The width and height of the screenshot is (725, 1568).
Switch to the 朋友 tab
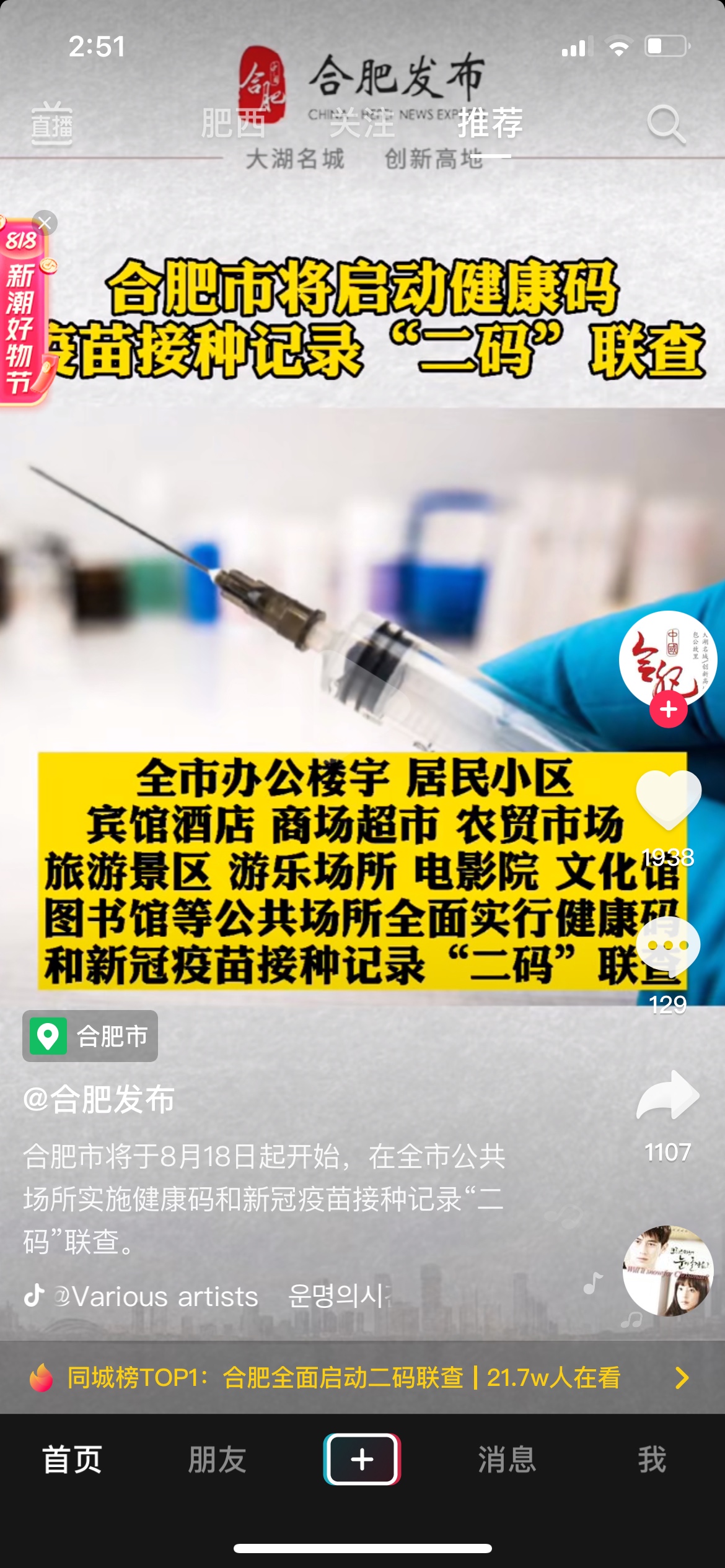pyautogui.click(x=217, y=1460)
